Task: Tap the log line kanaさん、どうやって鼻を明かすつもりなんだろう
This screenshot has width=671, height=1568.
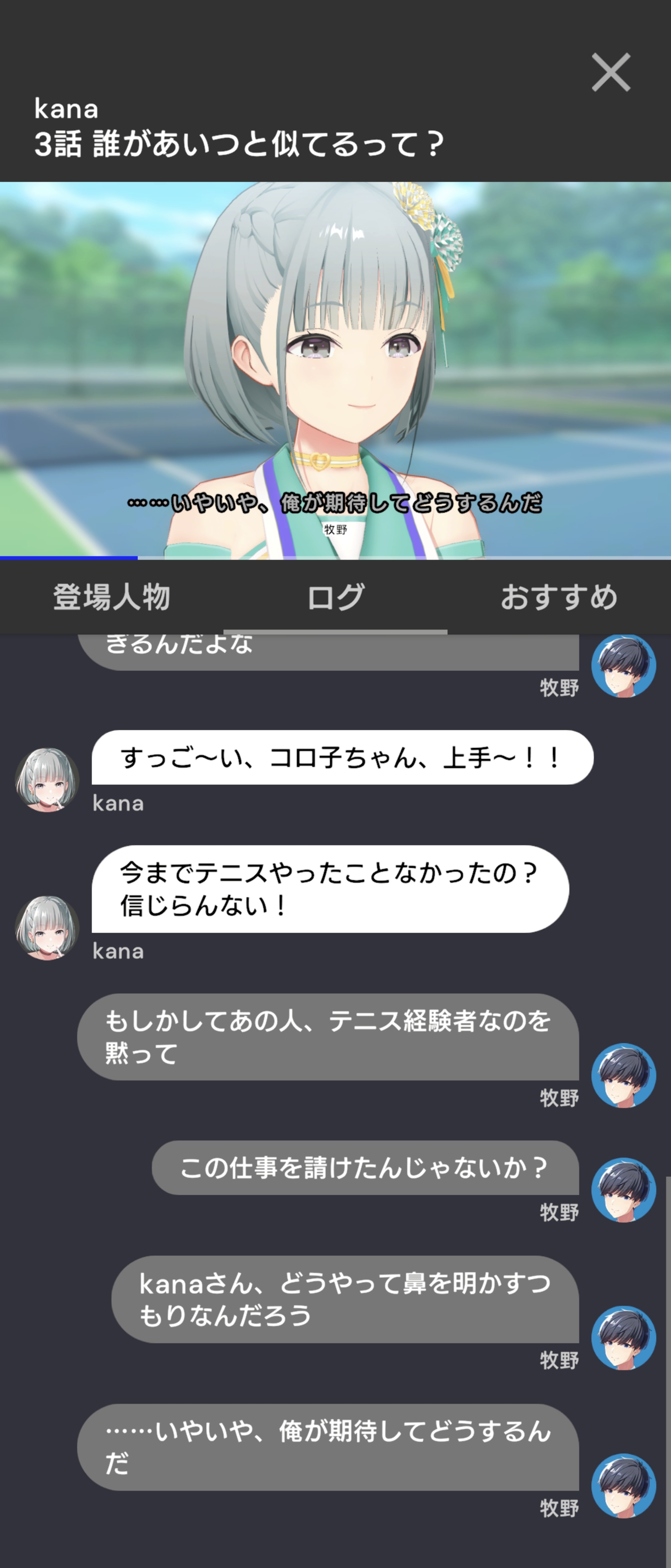Action: 345,1299
